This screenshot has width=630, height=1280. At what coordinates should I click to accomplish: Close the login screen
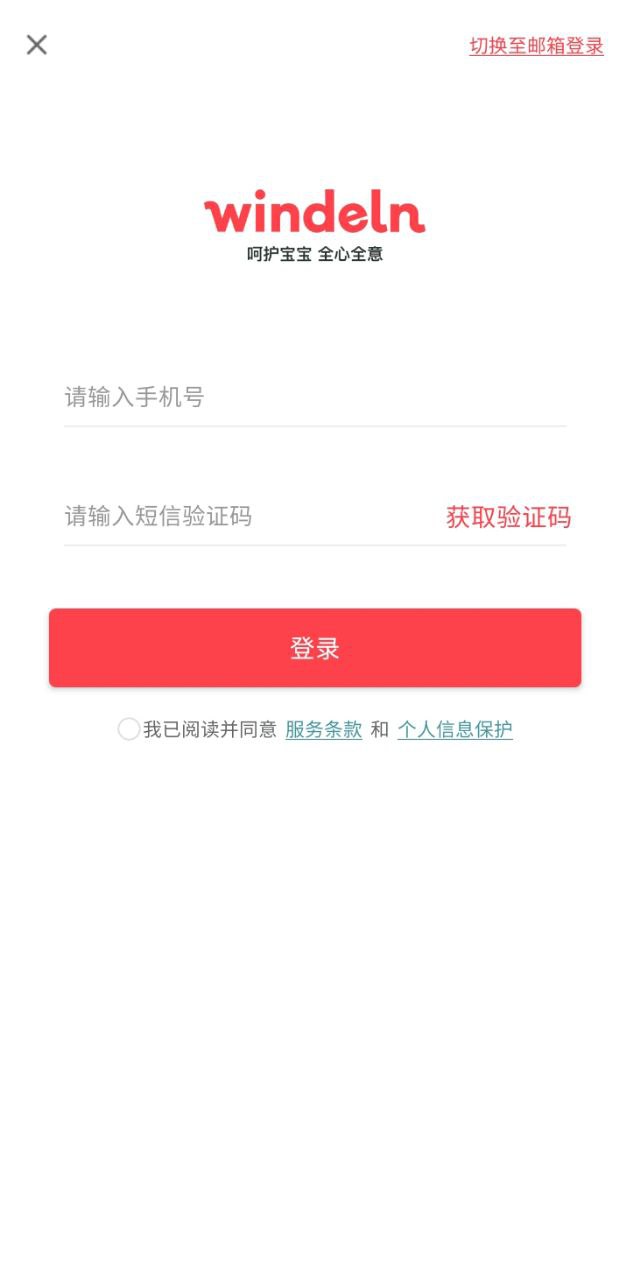click(37, 45)
